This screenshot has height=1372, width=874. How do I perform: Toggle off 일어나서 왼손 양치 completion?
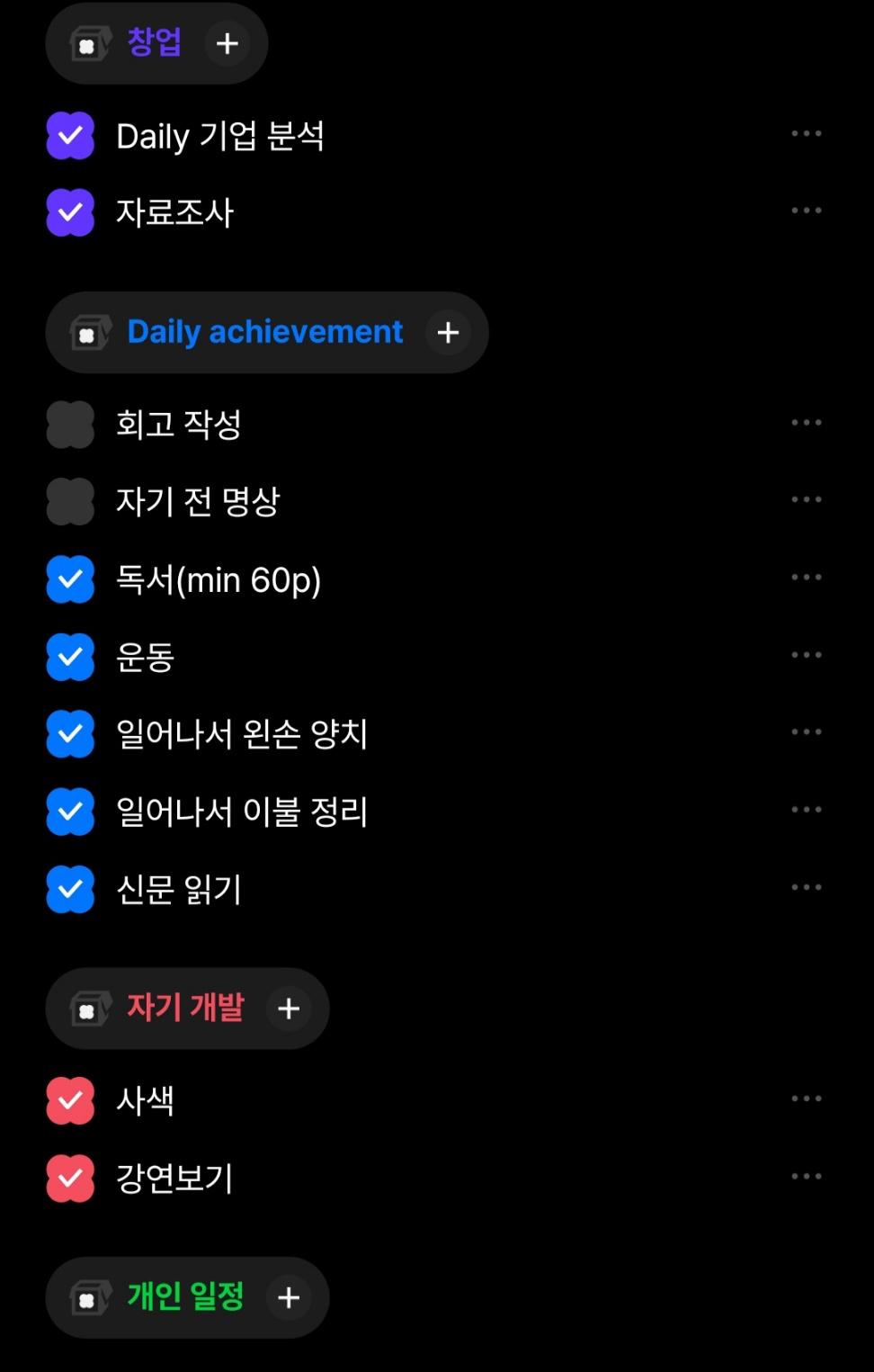click(70, 734)
